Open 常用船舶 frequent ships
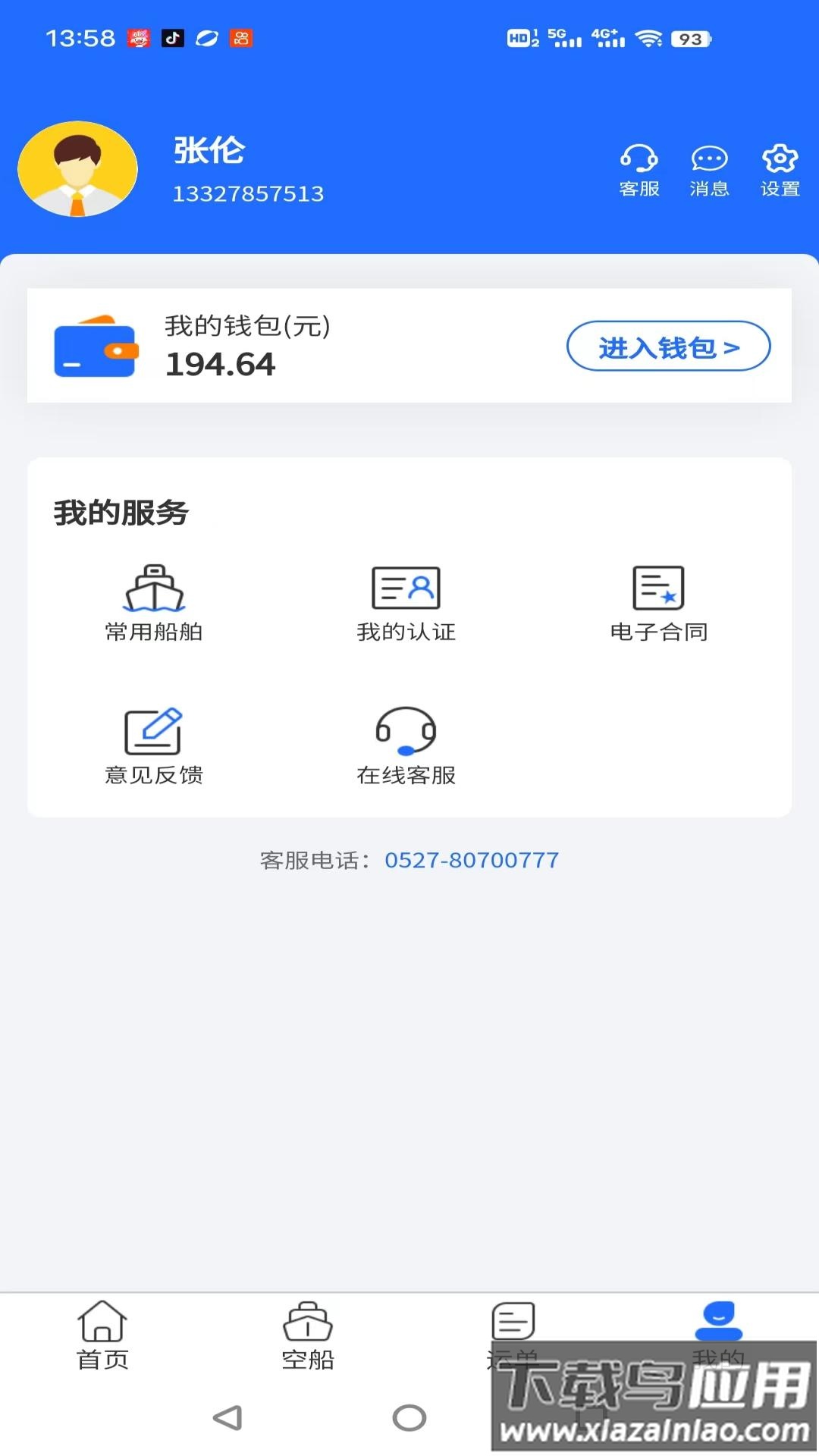This screenshot has height=1456, width=819. coord(154,603)
